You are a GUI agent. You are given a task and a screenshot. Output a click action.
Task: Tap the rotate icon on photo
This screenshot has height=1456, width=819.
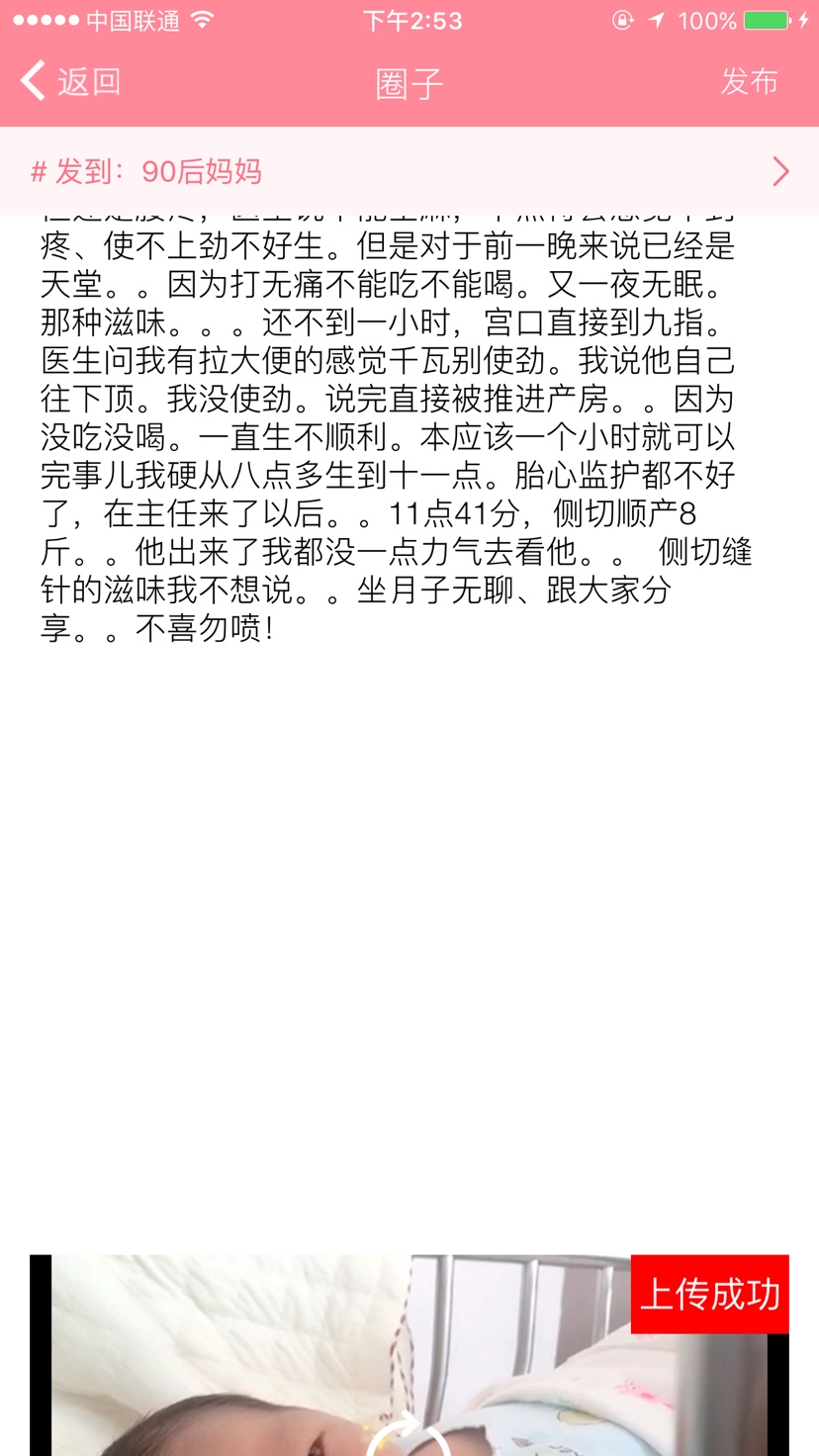coord(409,1439)
